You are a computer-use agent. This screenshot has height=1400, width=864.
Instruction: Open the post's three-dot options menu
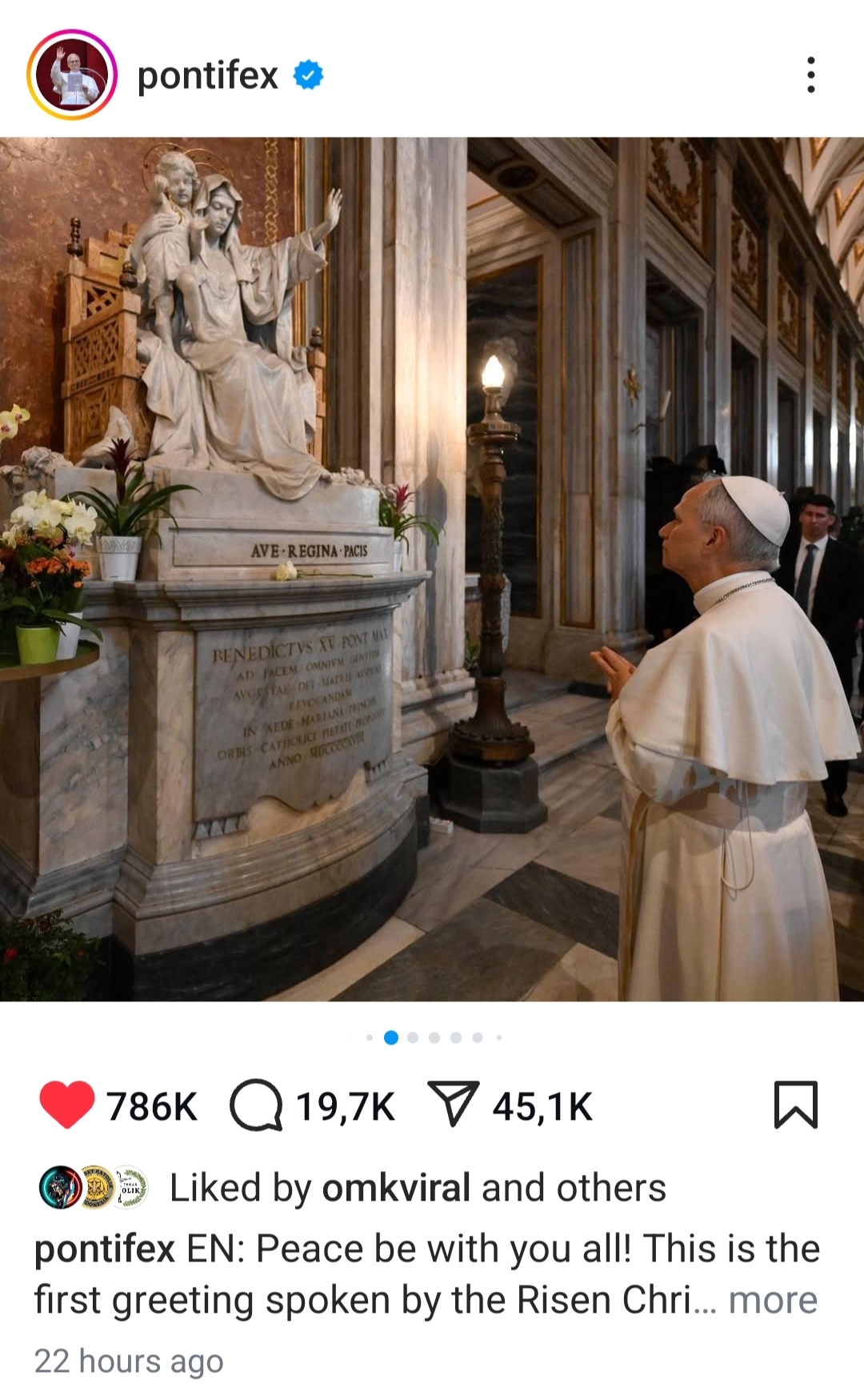point(810,75)
